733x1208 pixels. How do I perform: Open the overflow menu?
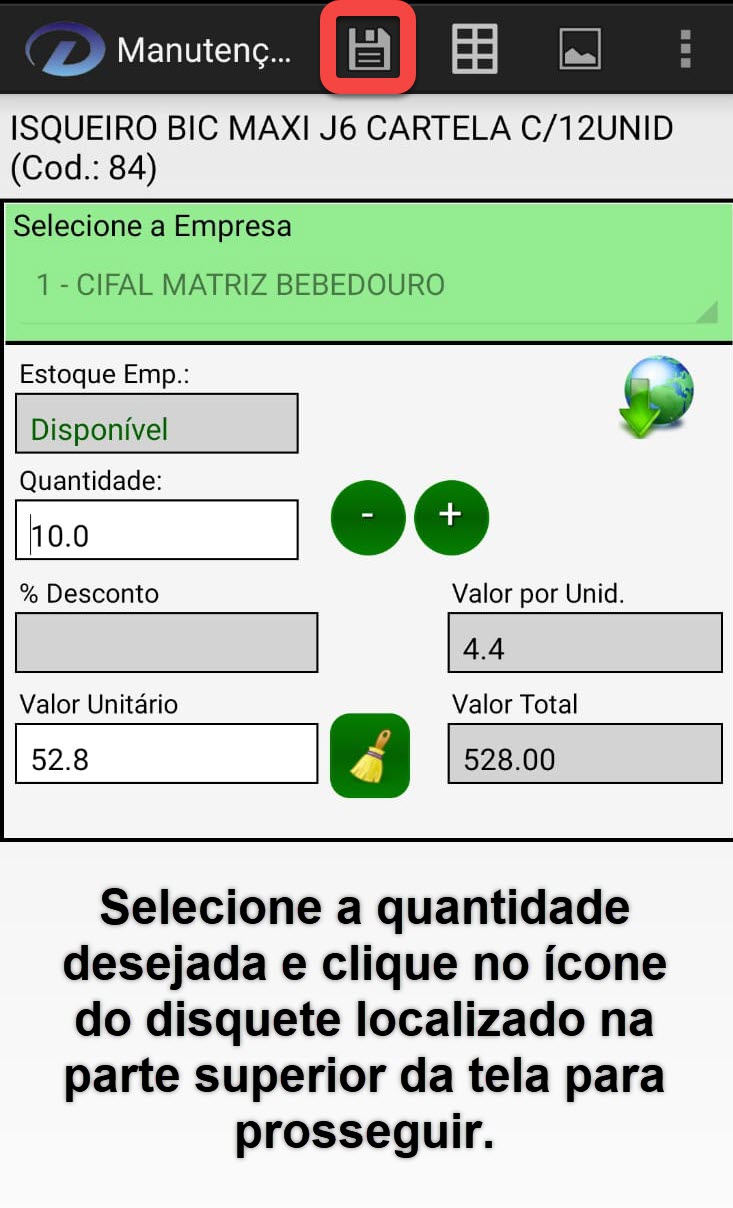click(685, 49)
